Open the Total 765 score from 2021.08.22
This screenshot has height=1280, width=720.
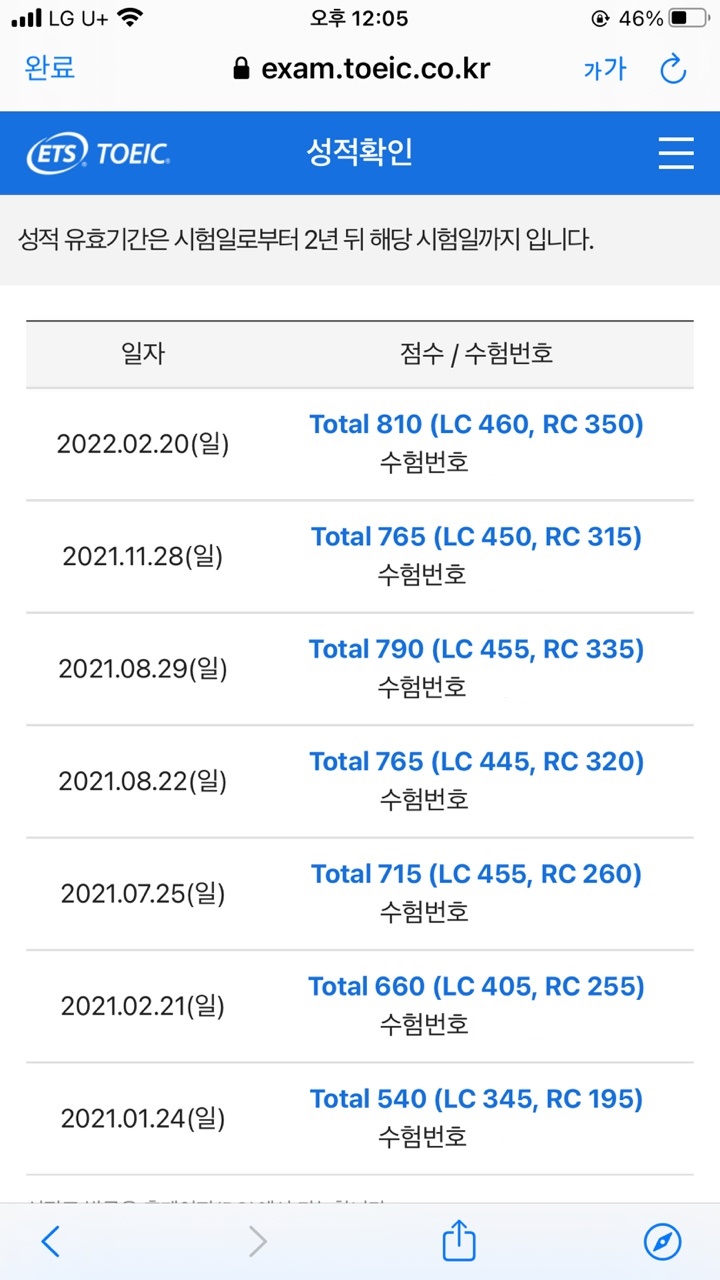pos(476,762)
